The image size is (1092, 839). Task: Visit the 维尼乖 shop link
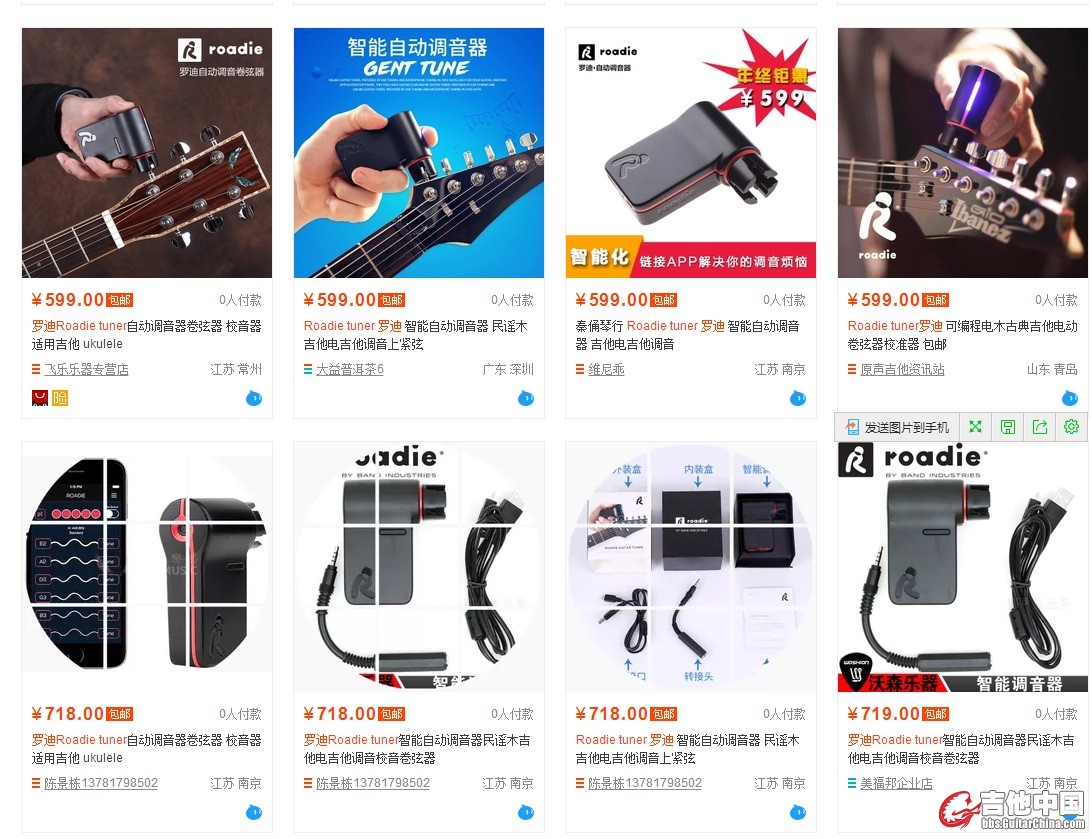(606, 369)
